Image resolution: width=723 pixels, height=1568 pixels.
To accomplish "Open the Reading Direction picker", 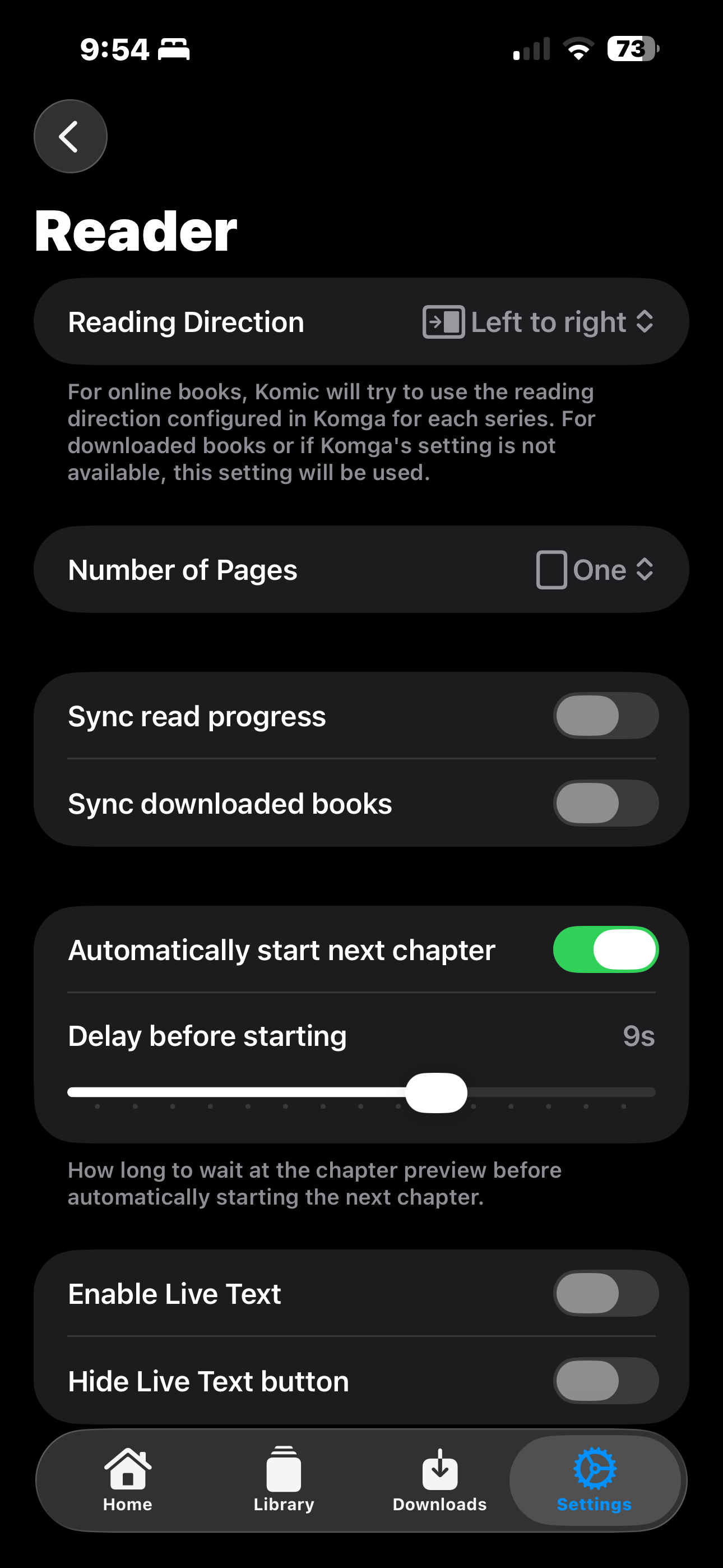I will pos(539,321).
